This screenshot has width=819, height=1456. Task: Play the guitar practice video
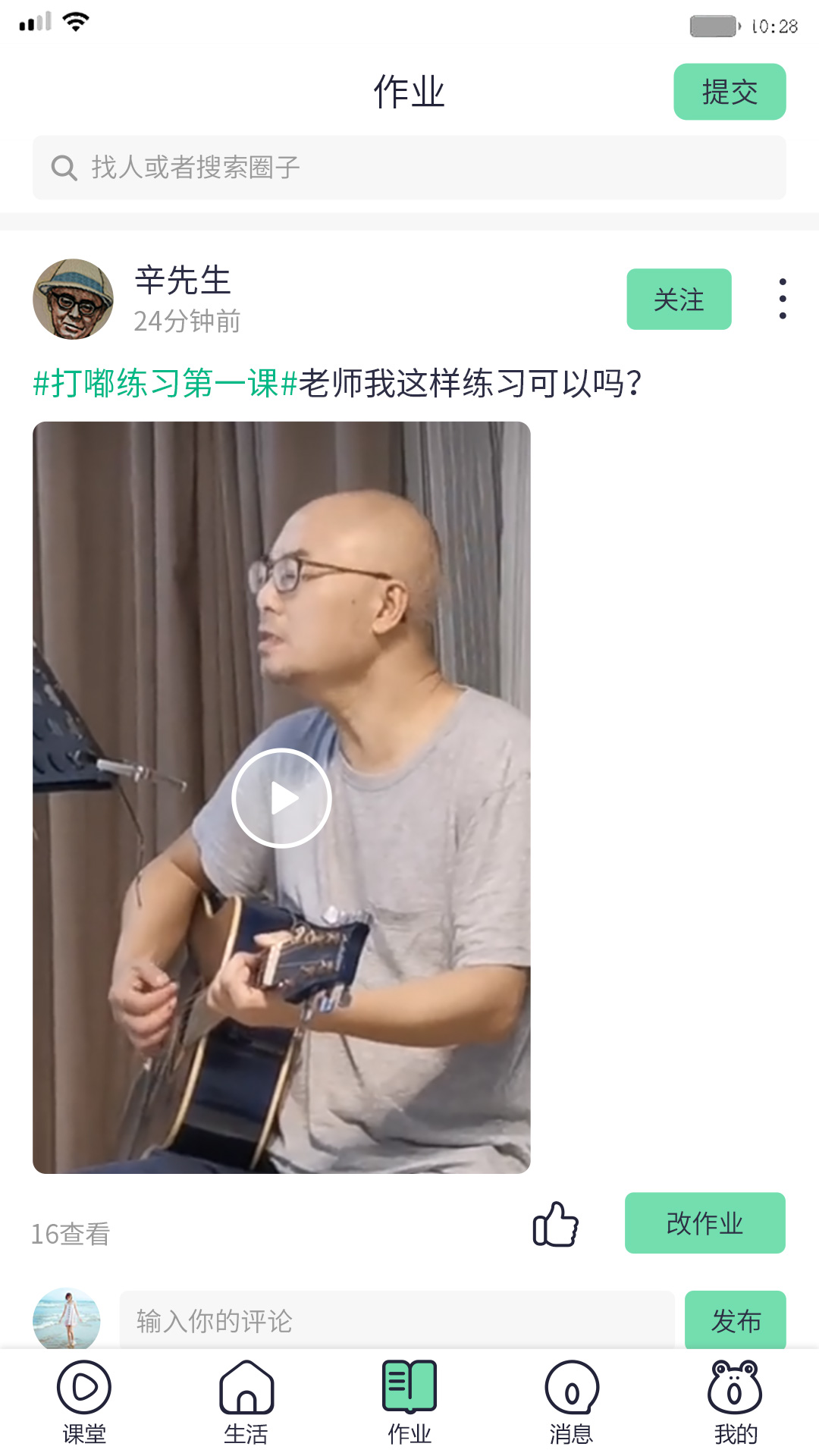(x=281, y=797)
